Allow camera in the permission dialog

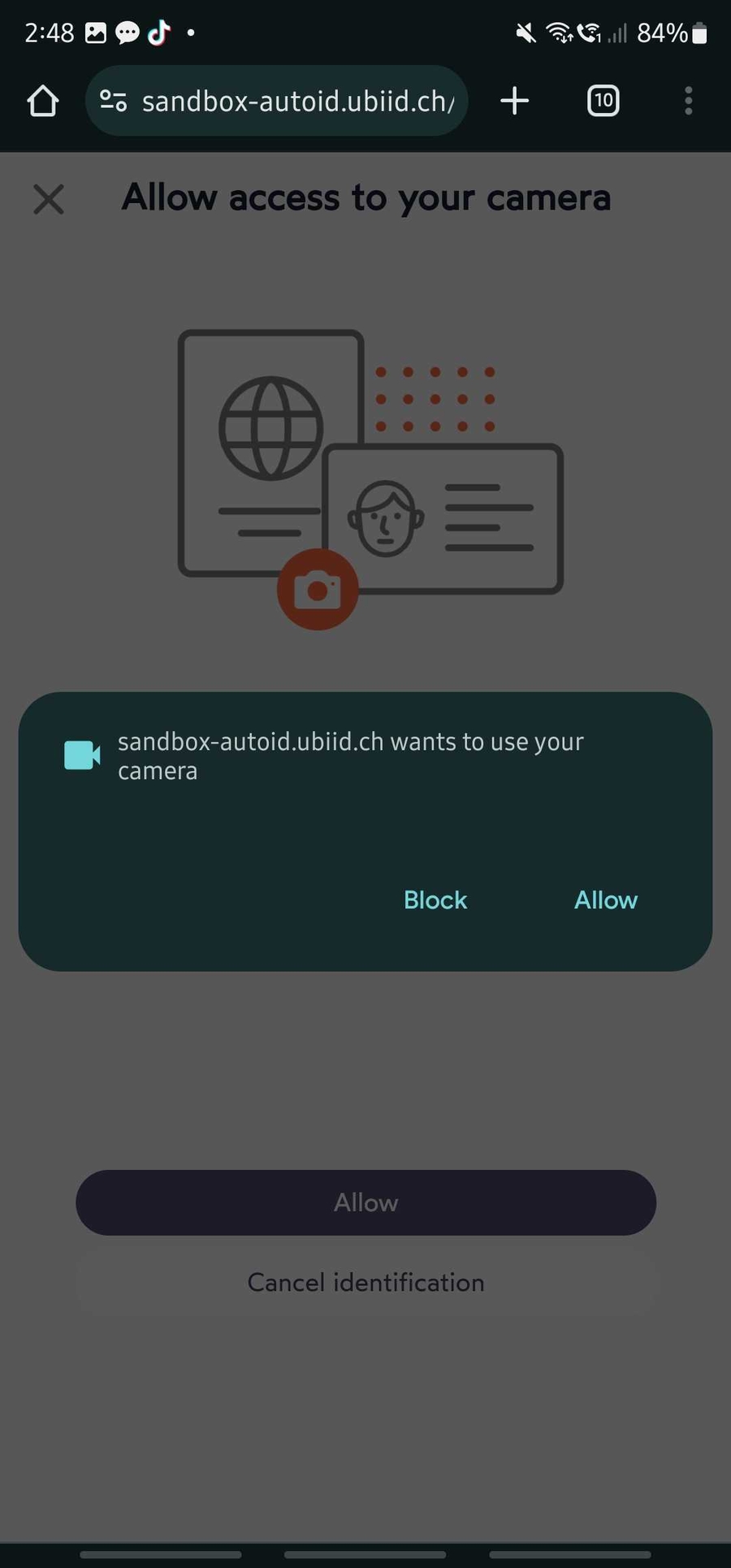coord(605,900)
